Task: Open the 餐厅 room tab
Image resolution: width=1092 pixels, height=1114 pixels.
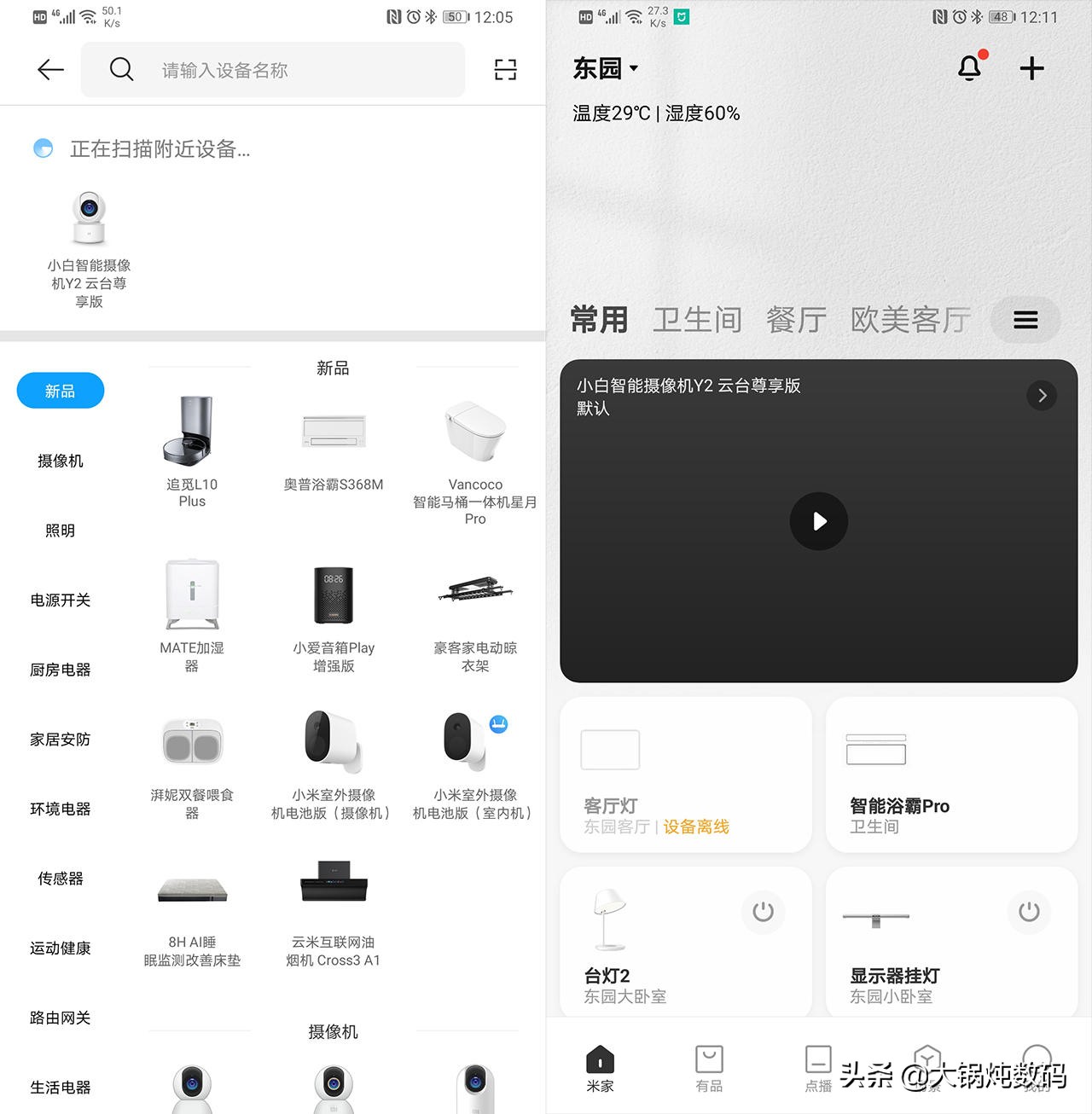Action: point(796,319)
